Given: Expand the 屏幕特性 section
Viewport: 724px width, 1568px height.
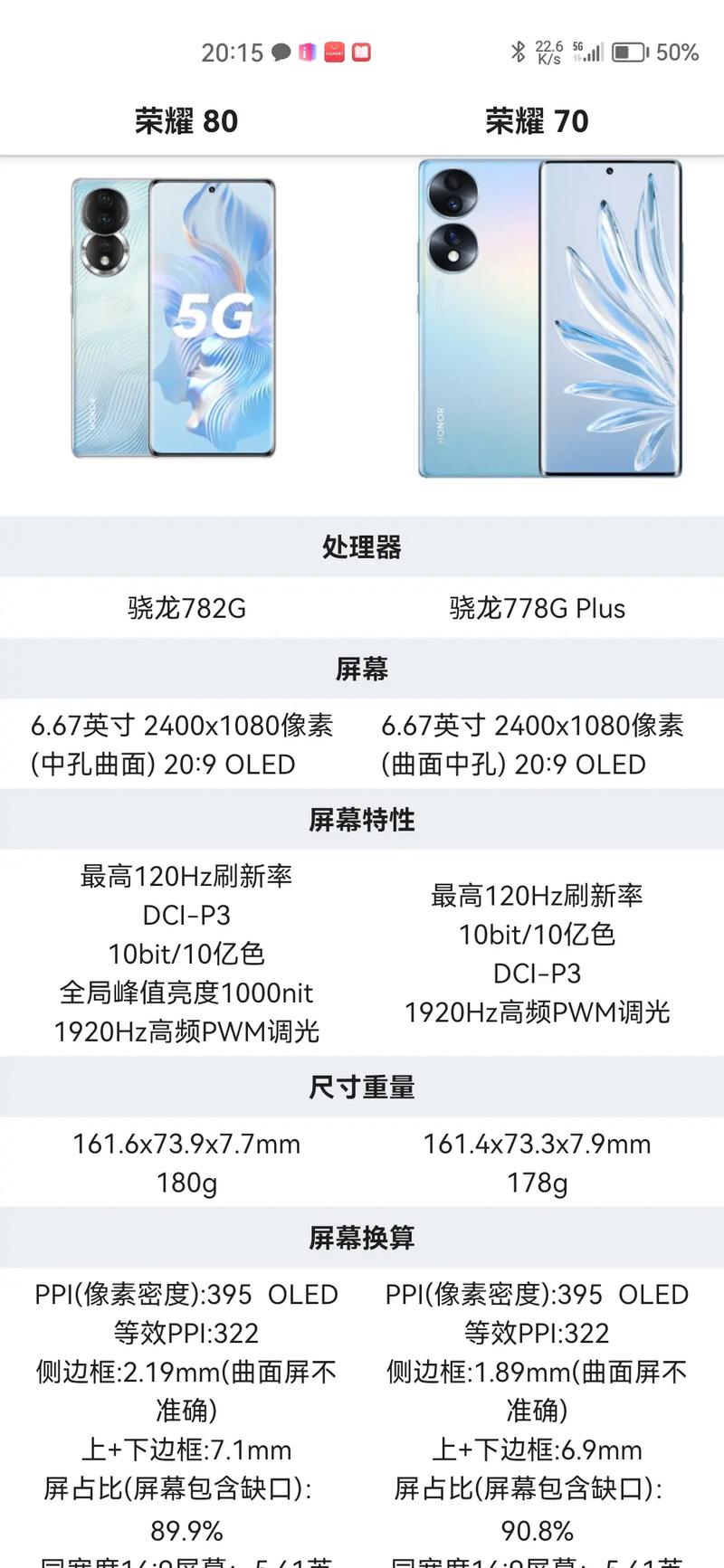Looking at the screenshot, I should click(x=362, y=820).
